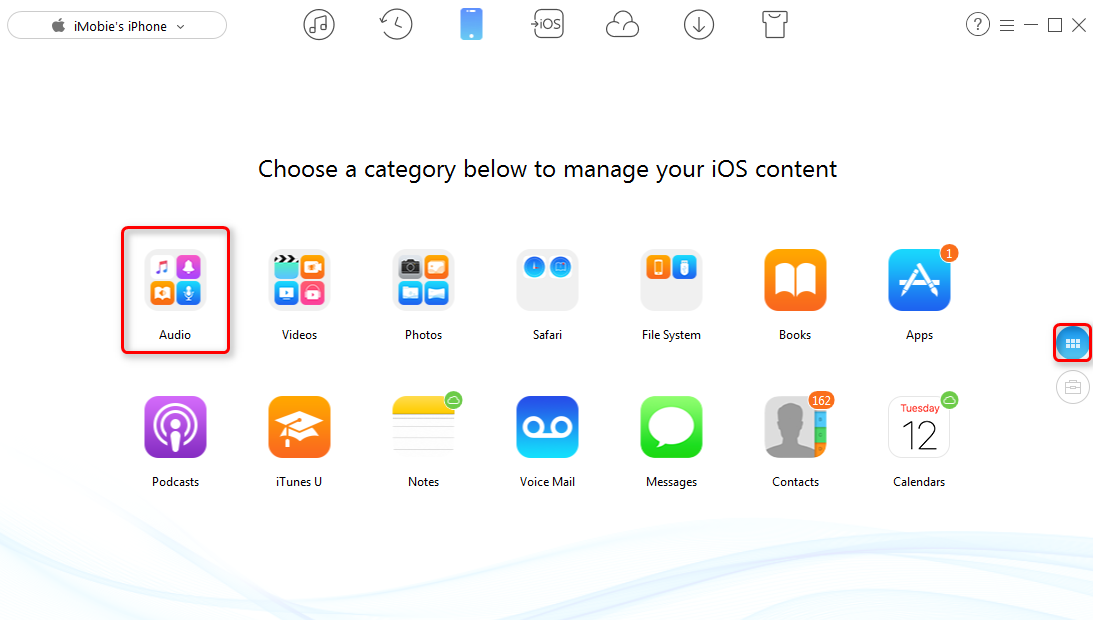This screenshot has height=620, width=1093.
Task: Open Podcasts
Action: click(x=176, y=427)
